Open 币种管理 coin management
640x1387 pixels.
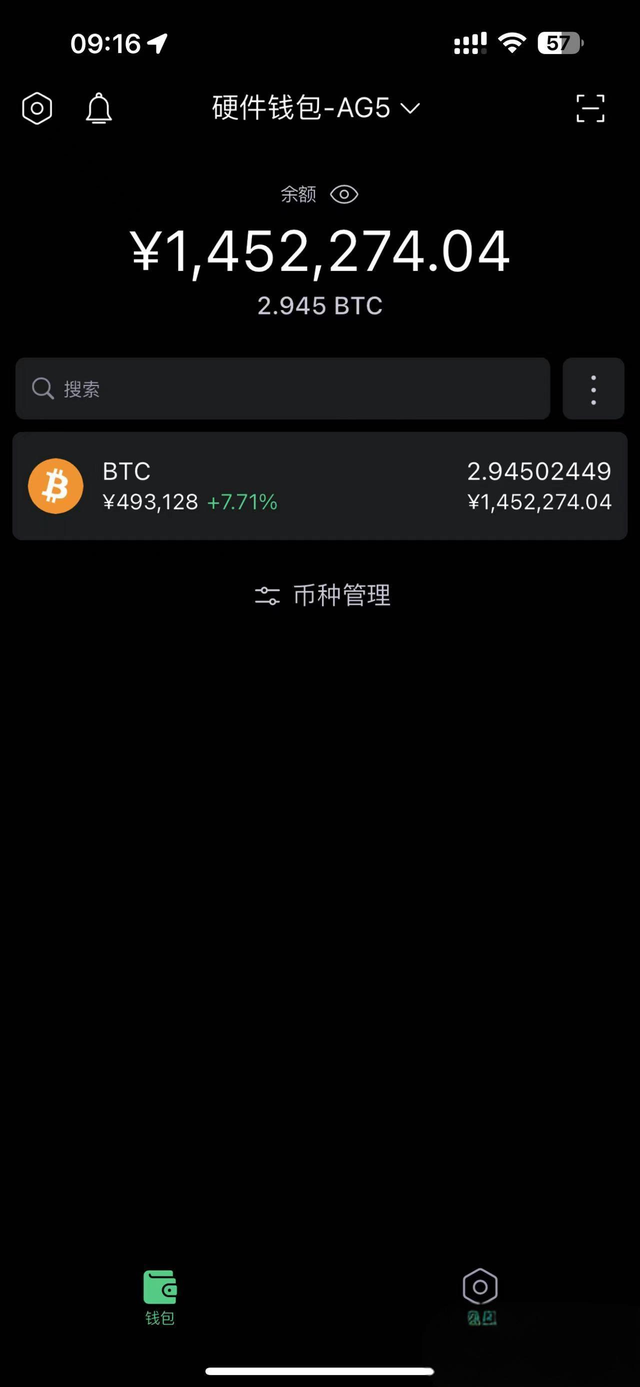pos(322,596)
